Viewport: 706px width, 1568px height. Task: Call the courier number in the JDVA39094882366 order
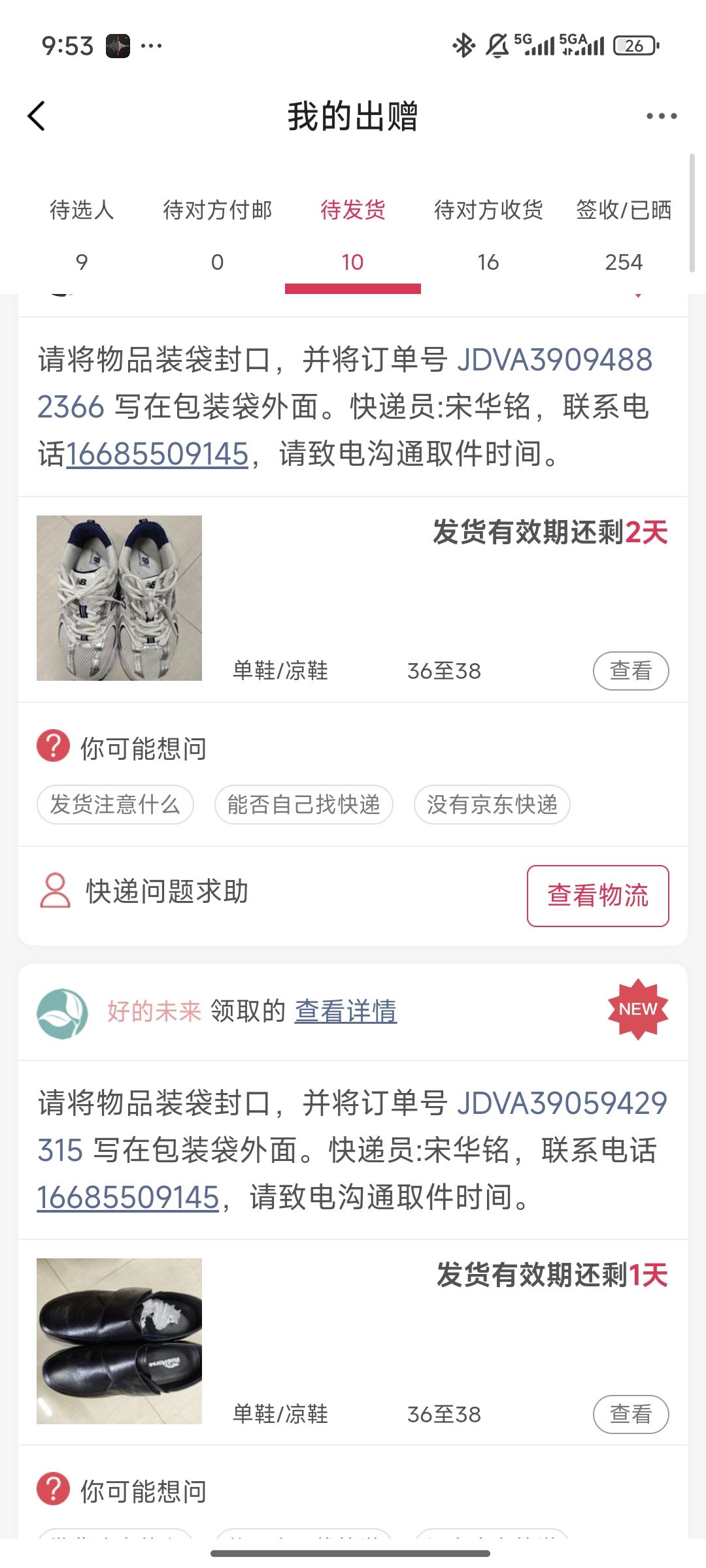click(x=158, y=454)
